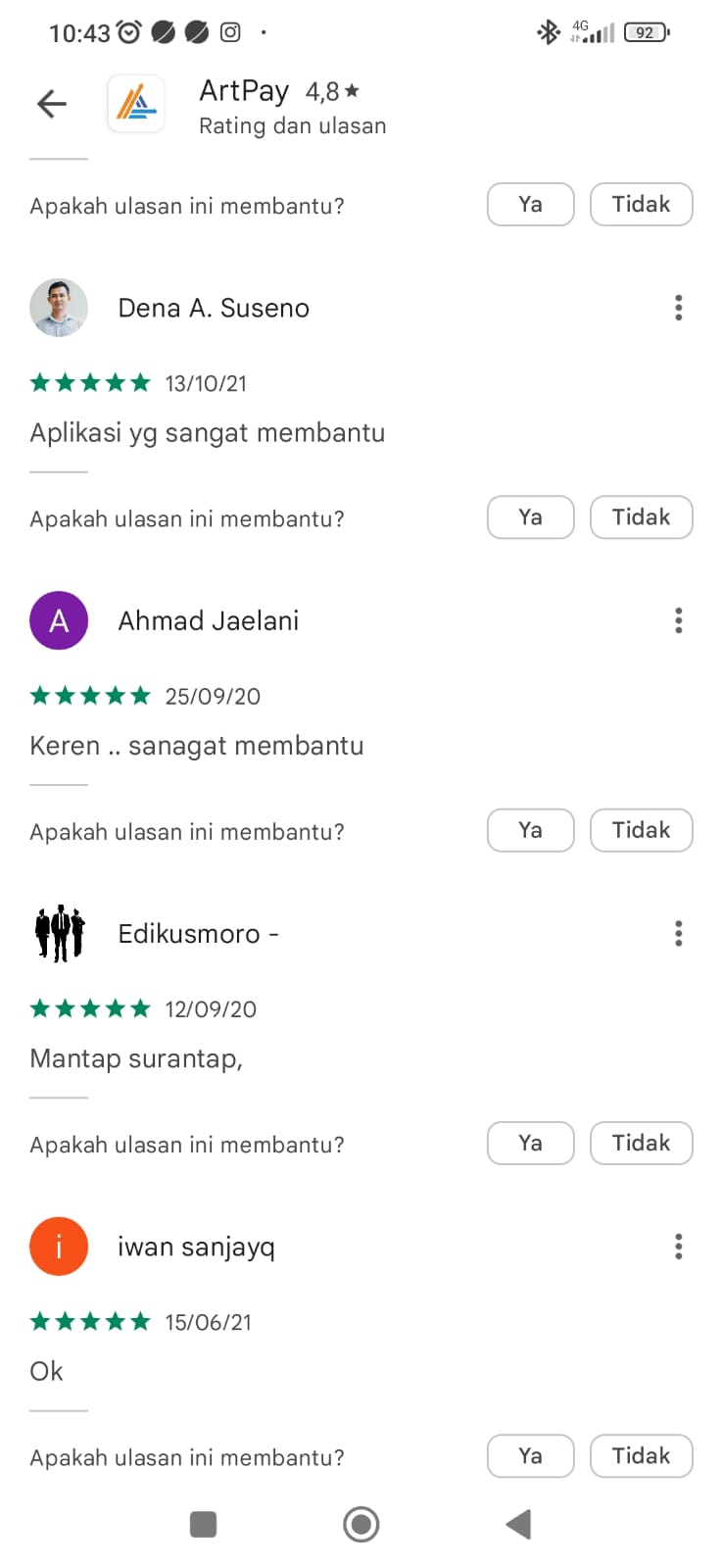
Task: Mark Edikusmoro's review unhelpful with Tidak
Action: coord(641,1143)
